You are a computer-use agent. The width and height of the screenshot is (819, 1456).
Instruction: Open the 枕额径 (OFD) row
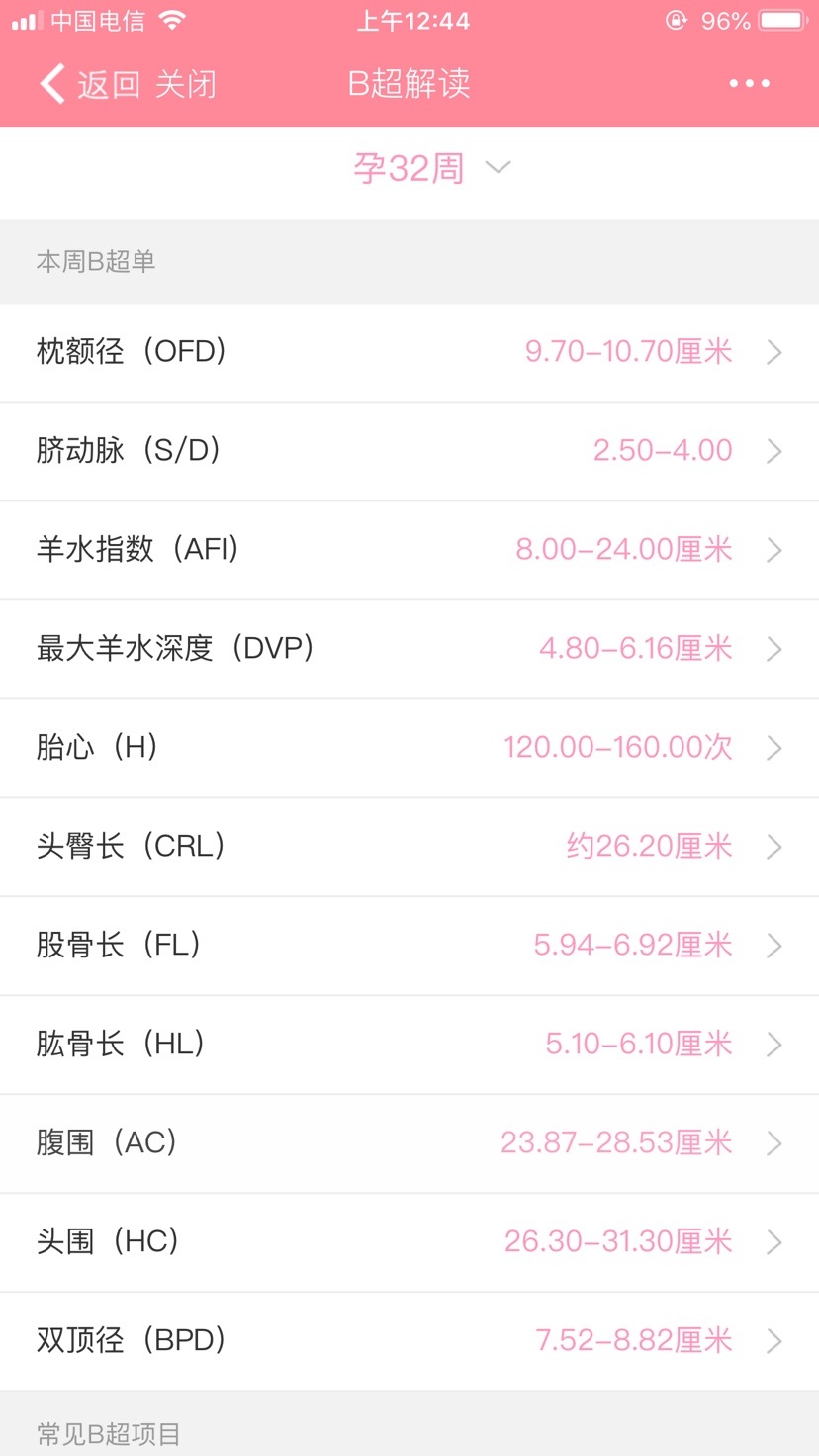409,352
